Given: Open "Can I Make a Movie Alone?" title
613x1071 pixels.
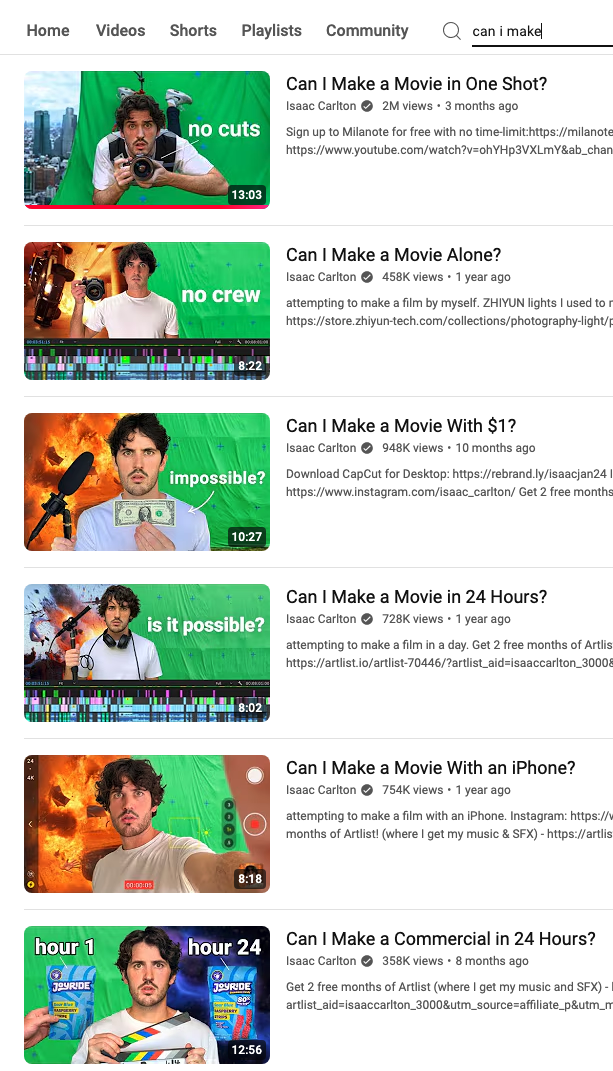Looking at the screenshot, I should pyautogui.click(x=393, y=255).
